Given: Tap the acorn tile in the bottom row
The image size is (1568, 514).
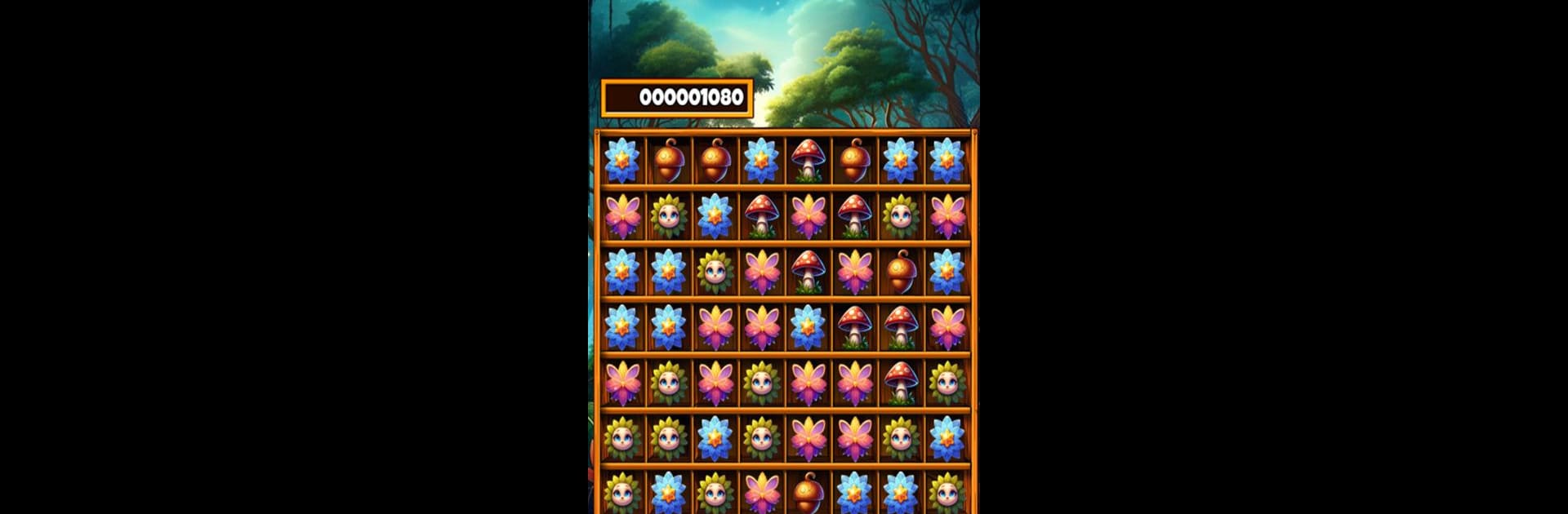Looking at the screenshot, I should click(x=808, y=493).
